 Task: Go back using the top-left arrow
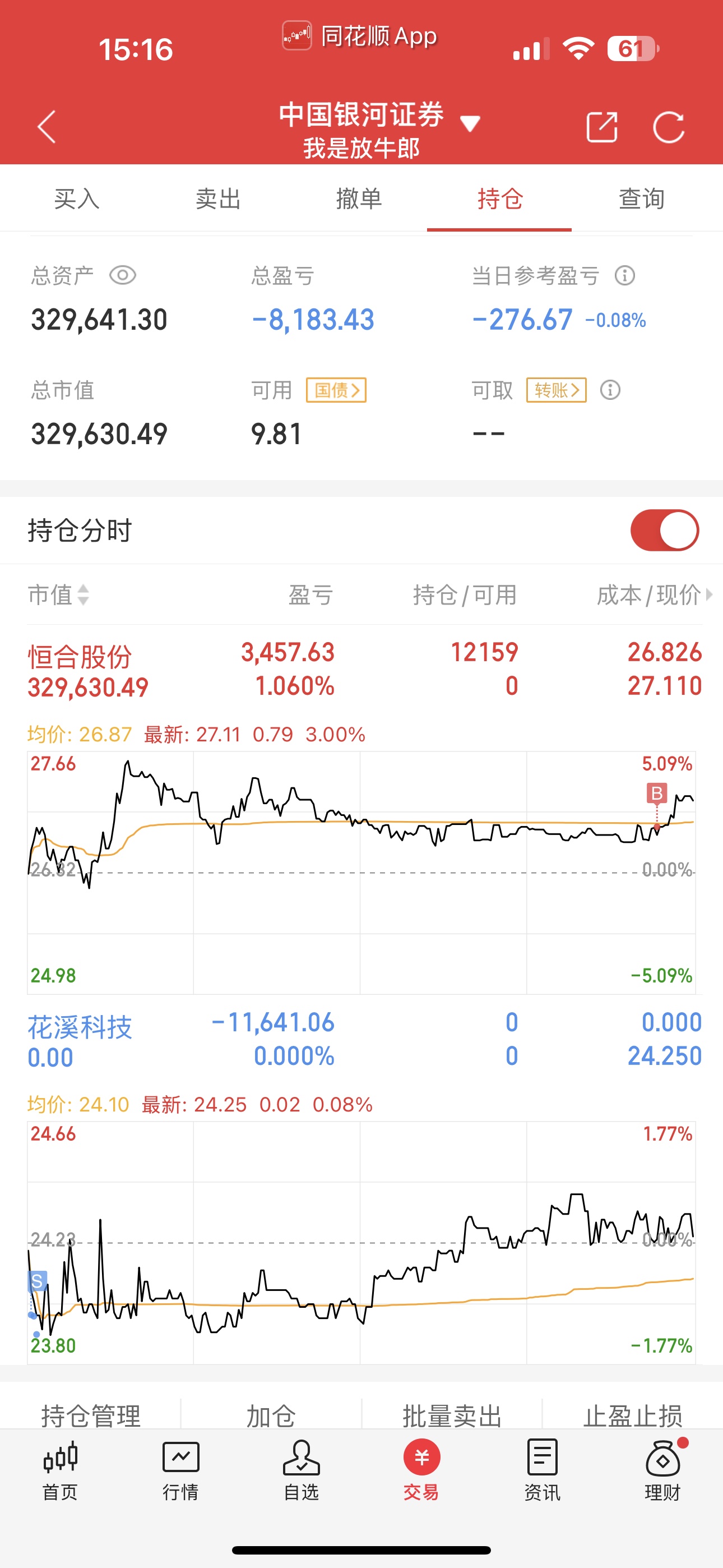(x=47, y=127)
